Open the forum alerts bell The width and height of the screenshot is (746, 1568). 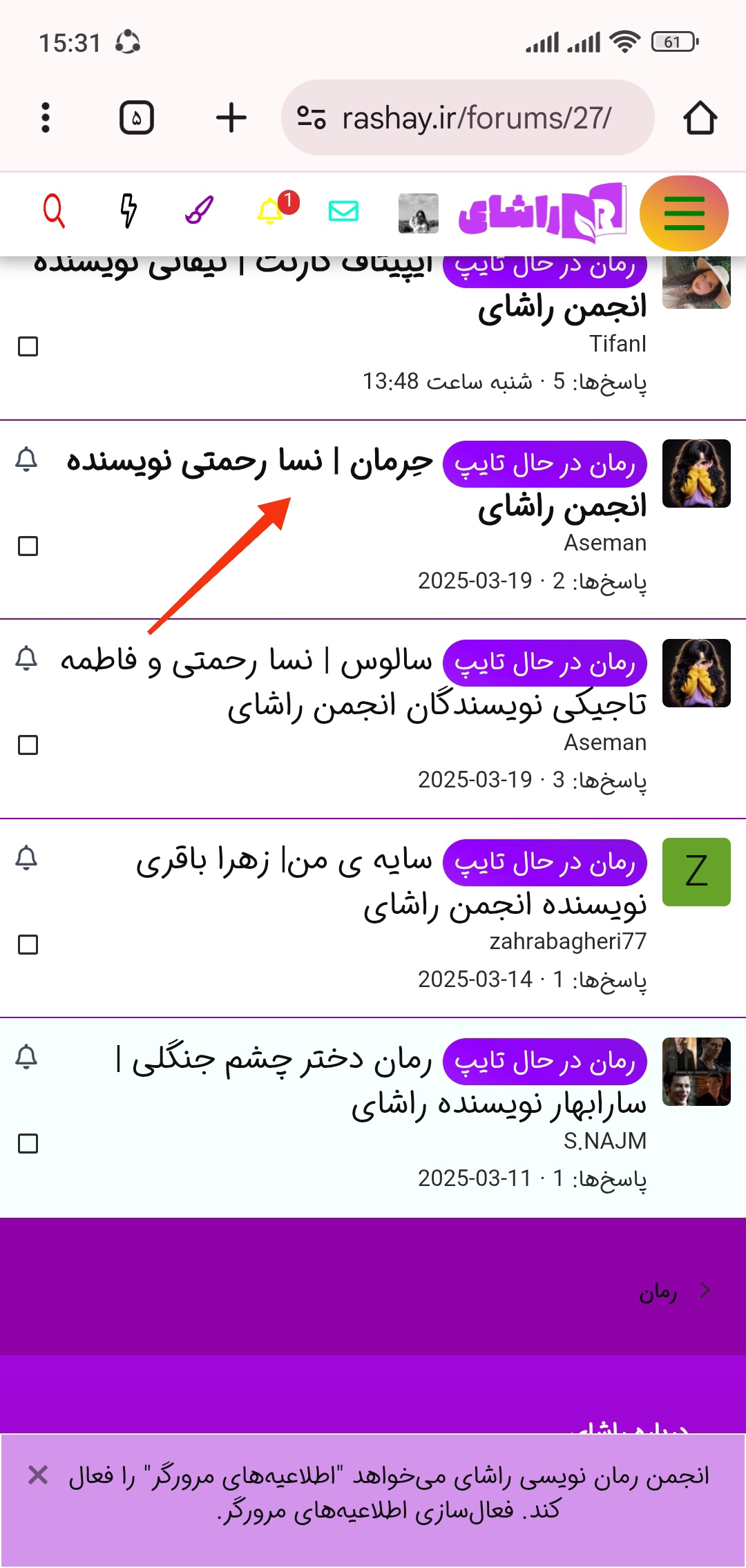[x=271, y=211]
